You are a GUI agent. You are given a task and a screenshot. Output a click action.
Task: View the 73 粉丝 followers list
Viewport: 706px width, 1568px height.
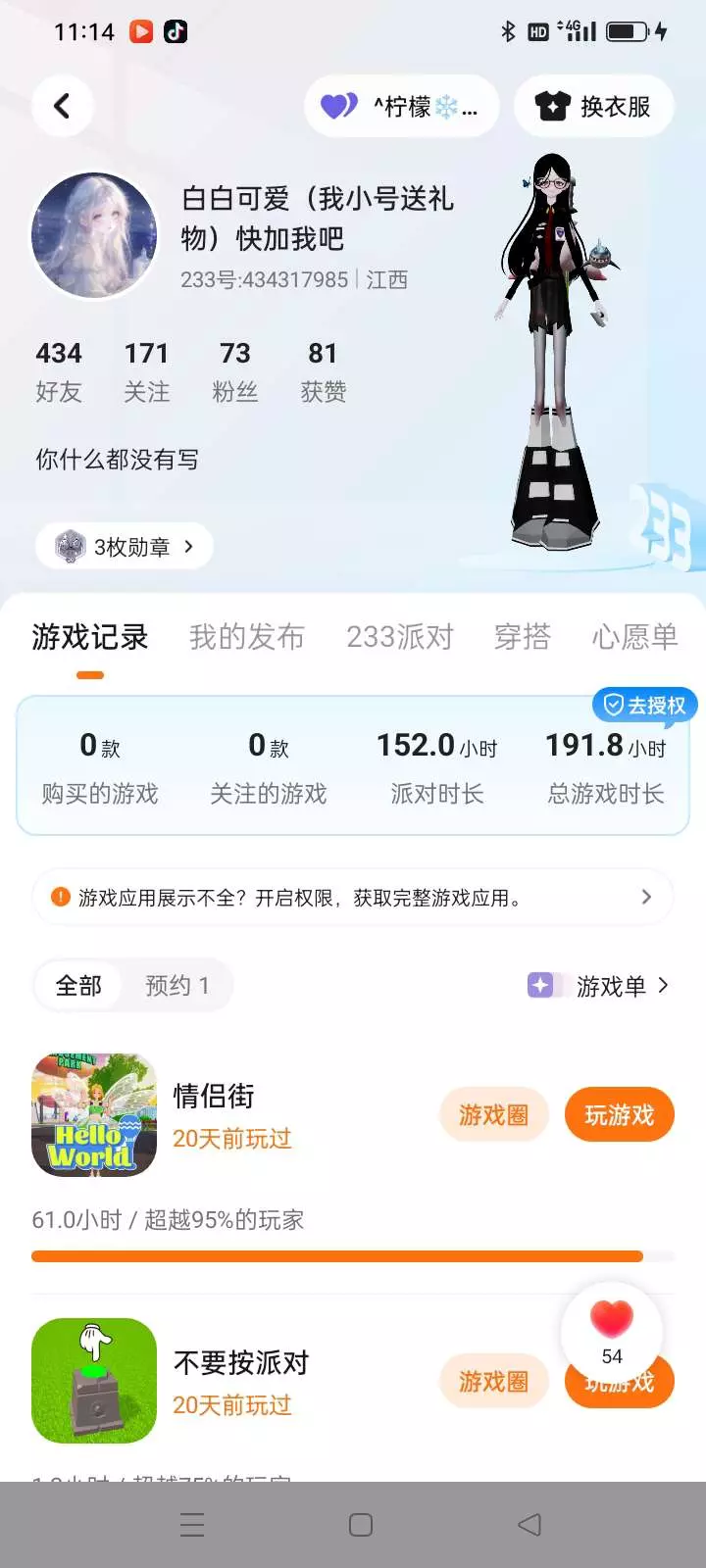(235, 371)
